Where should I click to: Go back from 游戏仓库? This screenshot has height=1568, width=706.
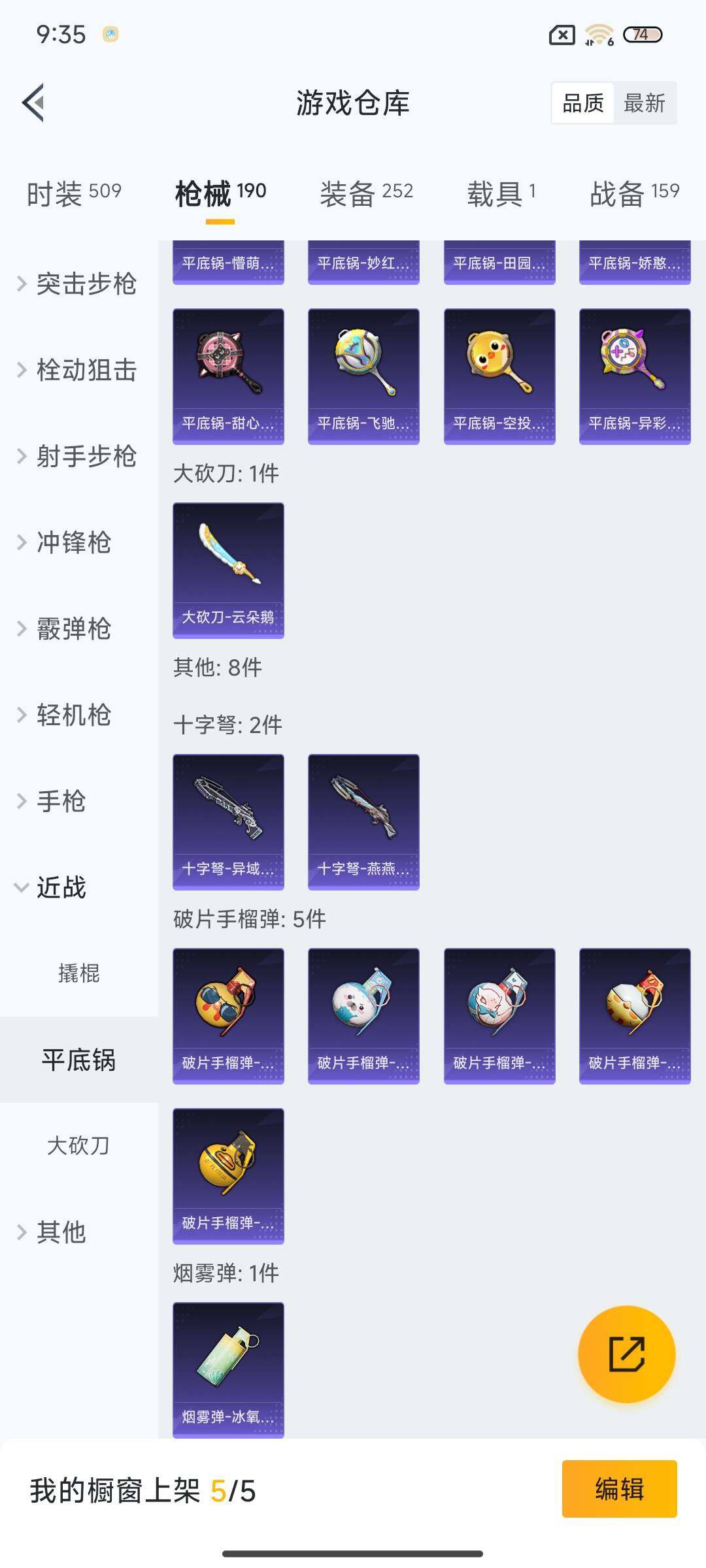click(x=34, y=103)
